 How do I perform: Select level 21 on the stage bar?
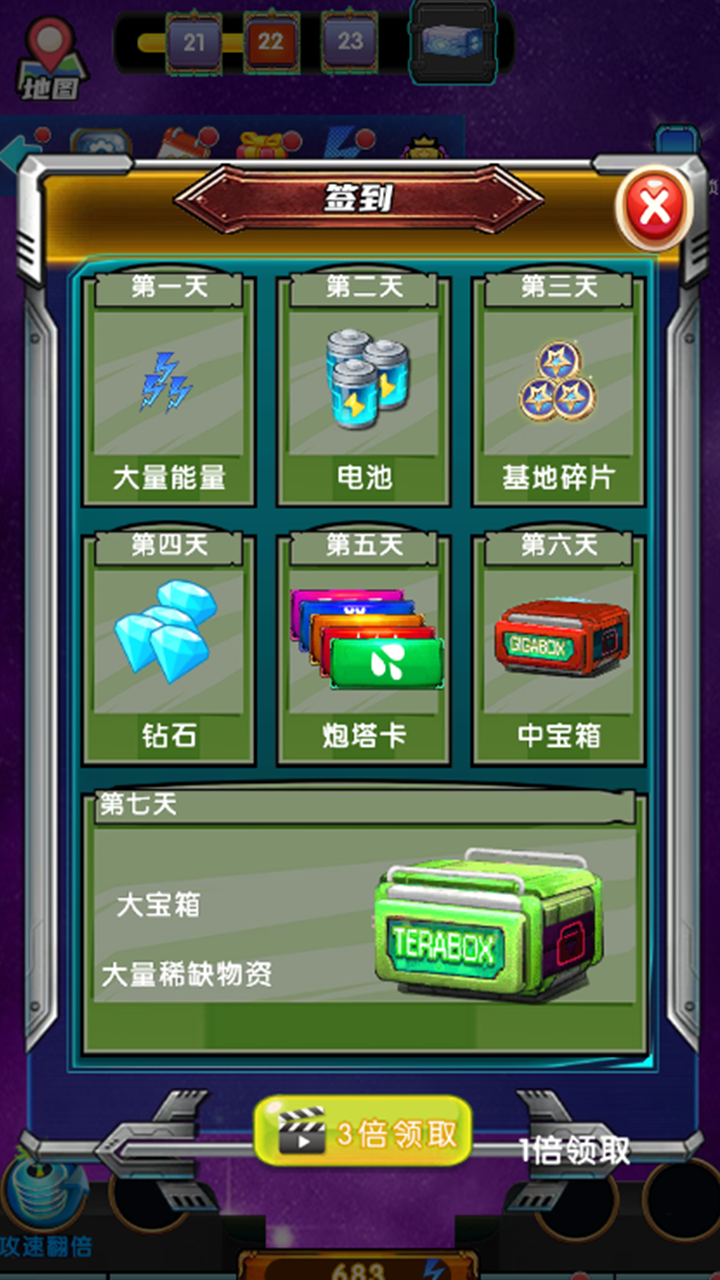[196, 44]
